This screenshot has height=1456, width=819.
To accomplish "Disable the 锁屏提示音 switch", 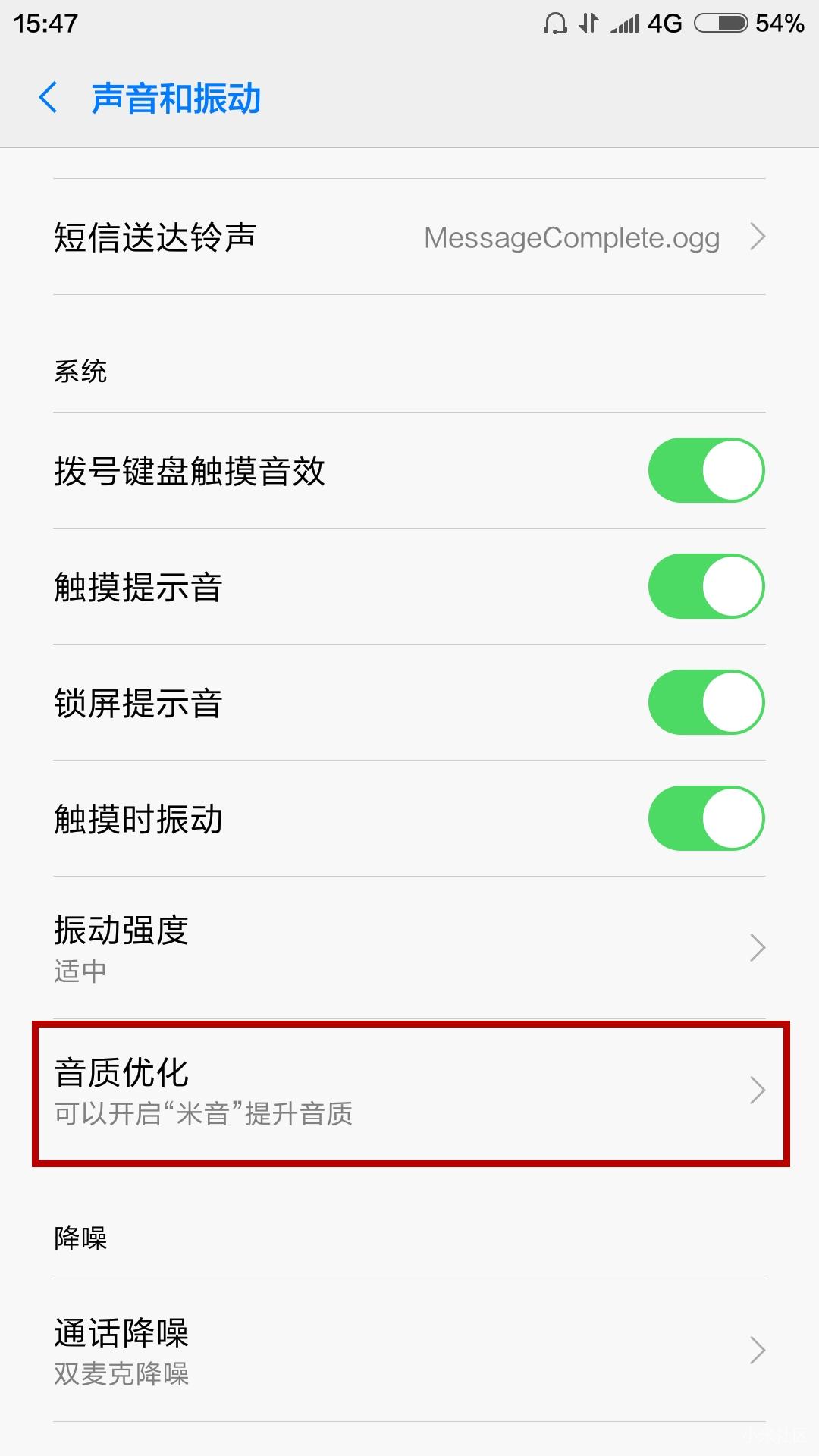I will pyautogui.click(x=706, y=702).
